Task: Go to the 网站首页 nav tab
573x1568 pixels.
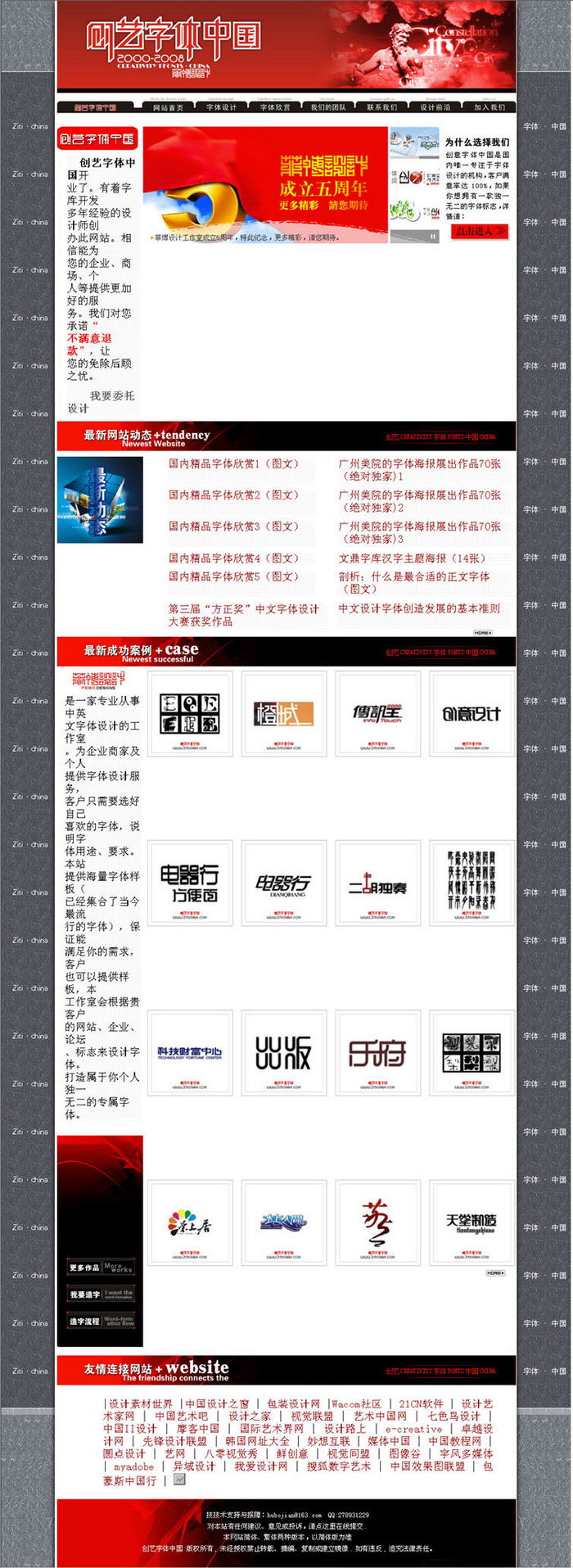Action: click(169, 107)
